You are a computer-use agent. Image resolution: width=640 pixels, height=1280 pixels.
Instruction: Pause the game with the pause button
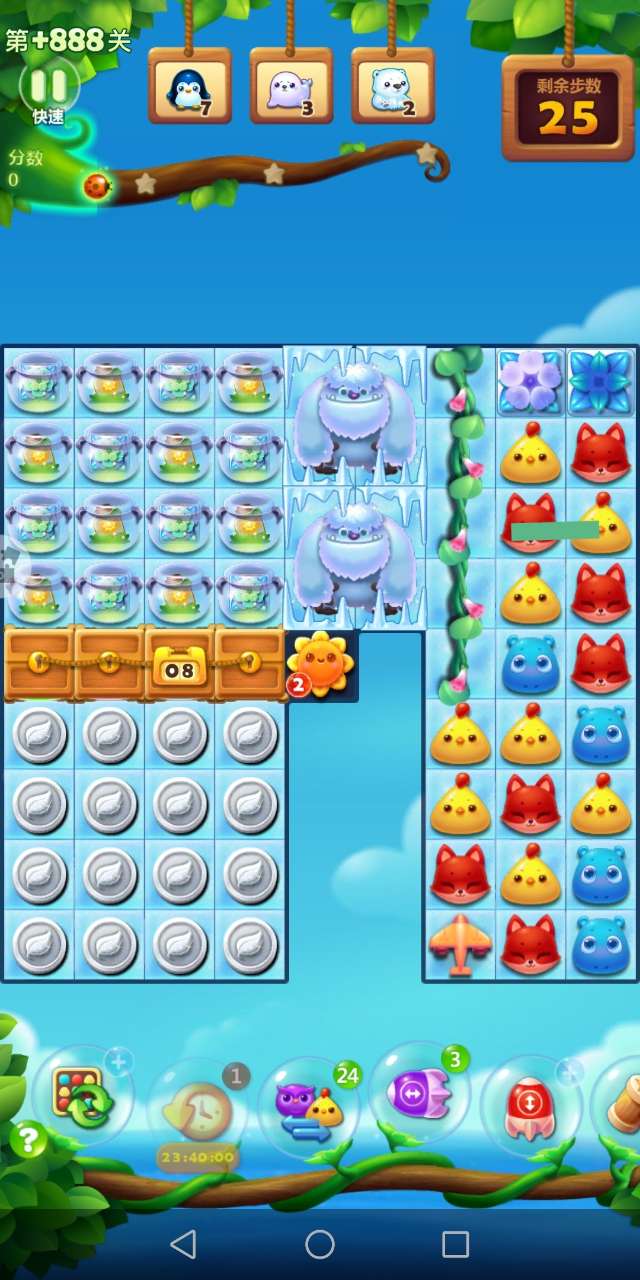point(48,85)
